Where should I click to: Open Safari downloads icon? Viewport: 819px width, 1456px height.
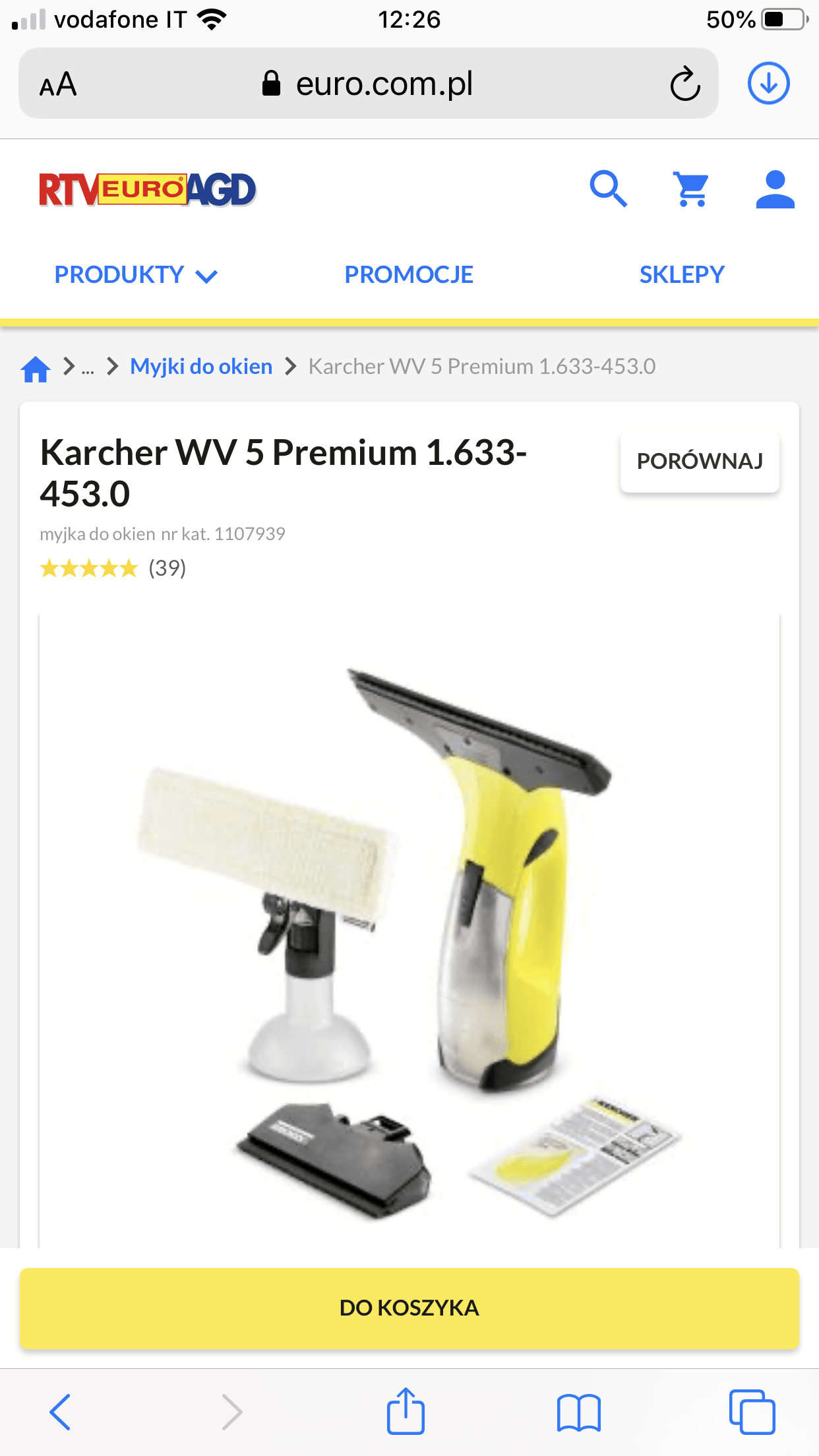[x=768, y=84]
